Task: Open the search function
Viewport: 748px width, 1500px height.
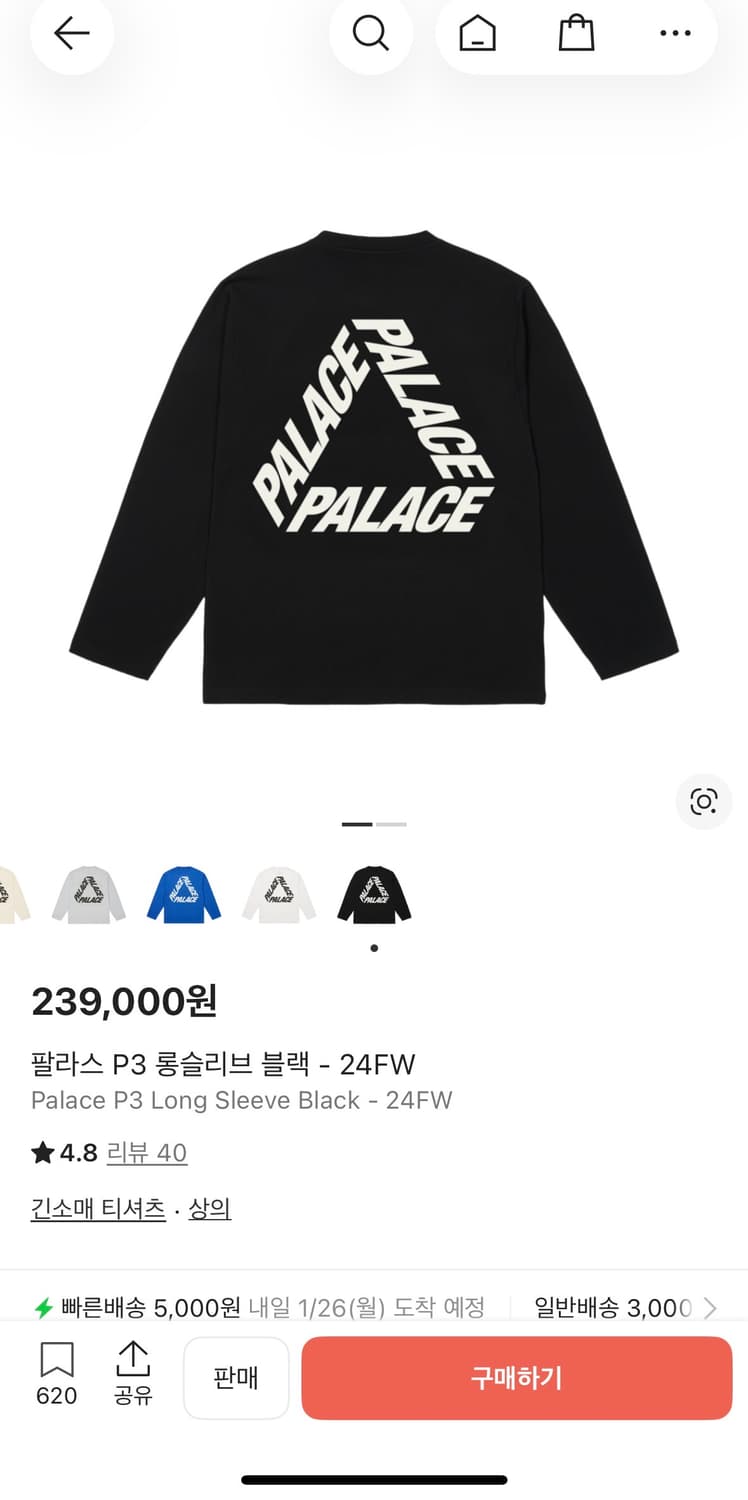Action: [x=371, y=33]
